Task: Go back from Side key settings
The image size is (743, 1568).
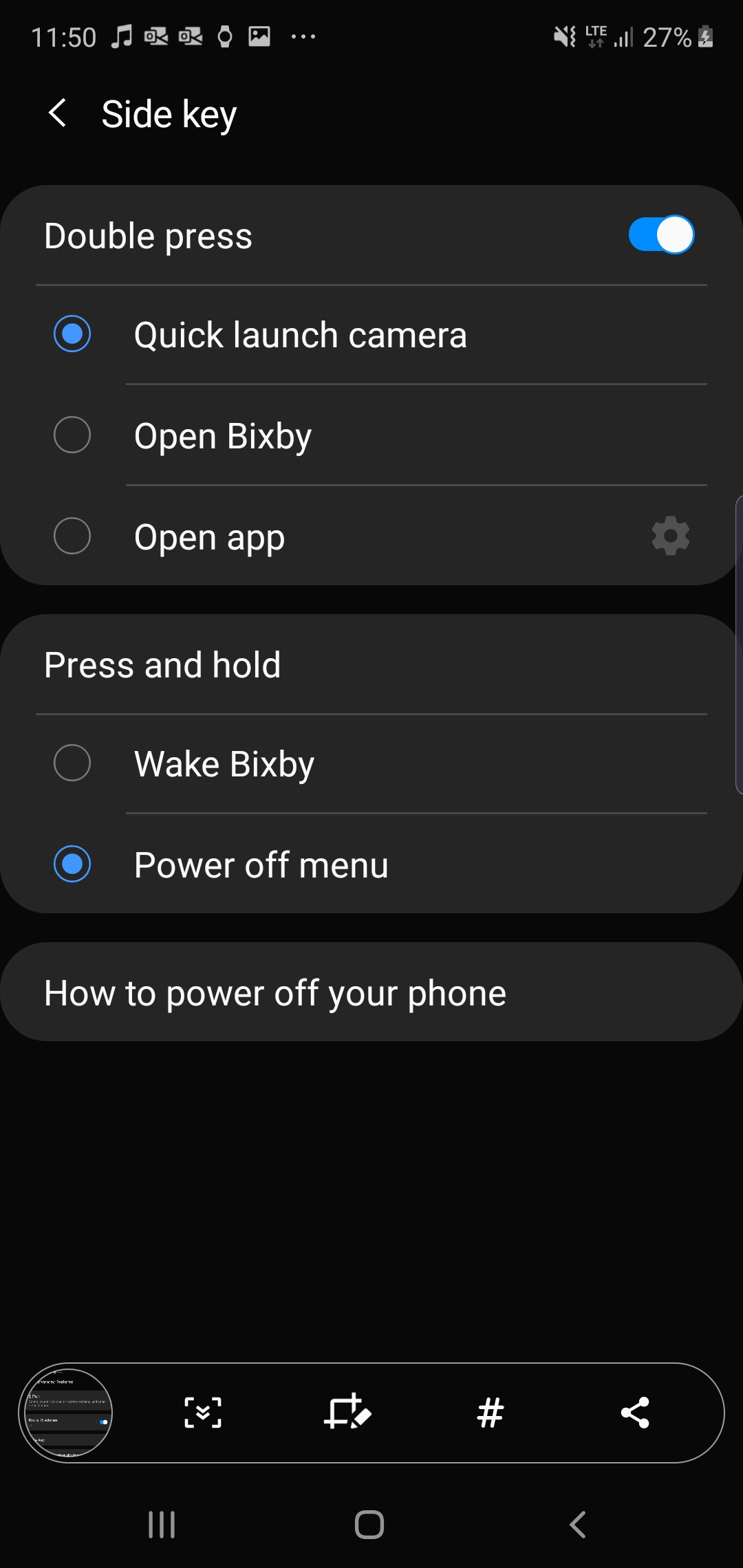Action: 58,113
